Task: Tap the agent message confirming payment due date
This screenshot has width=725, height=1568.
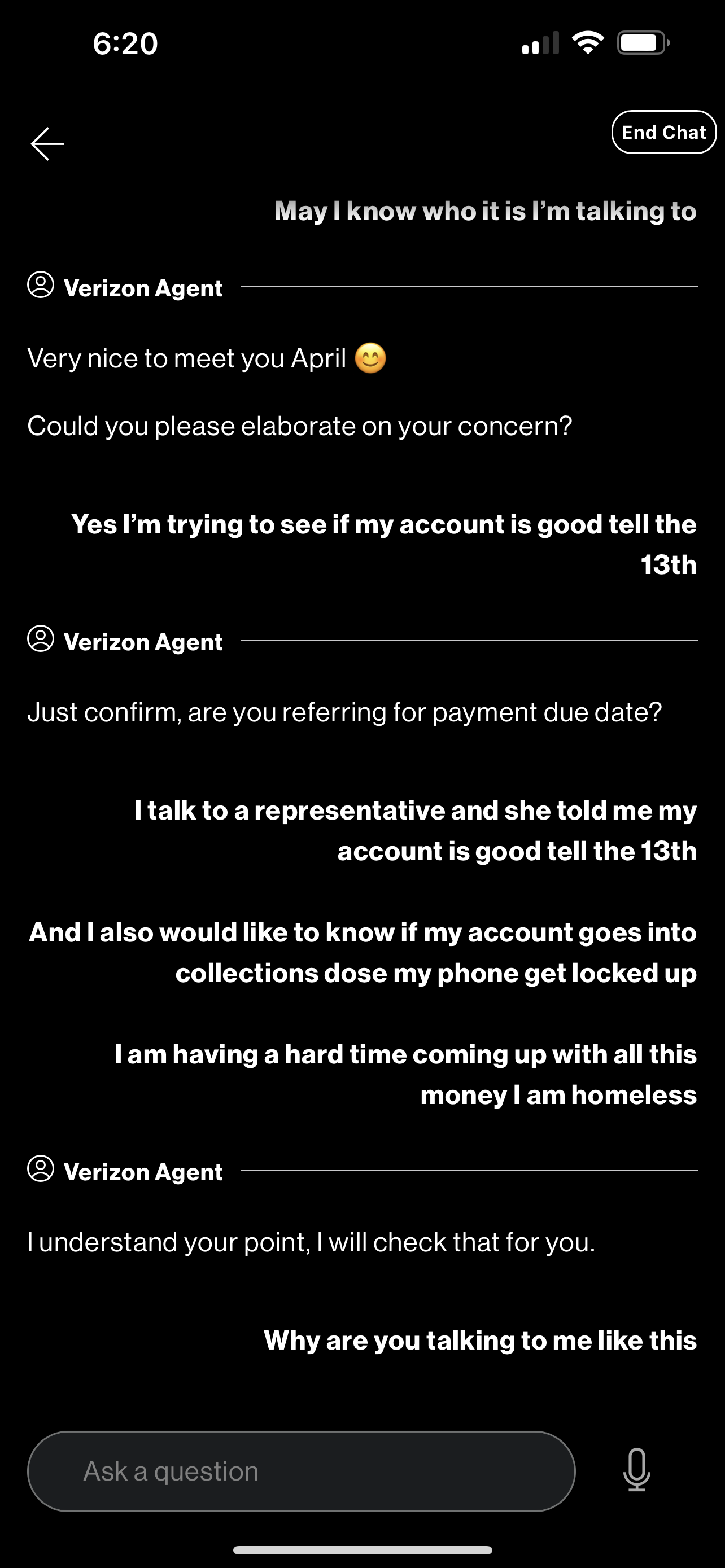Action: tap(346, 711)
